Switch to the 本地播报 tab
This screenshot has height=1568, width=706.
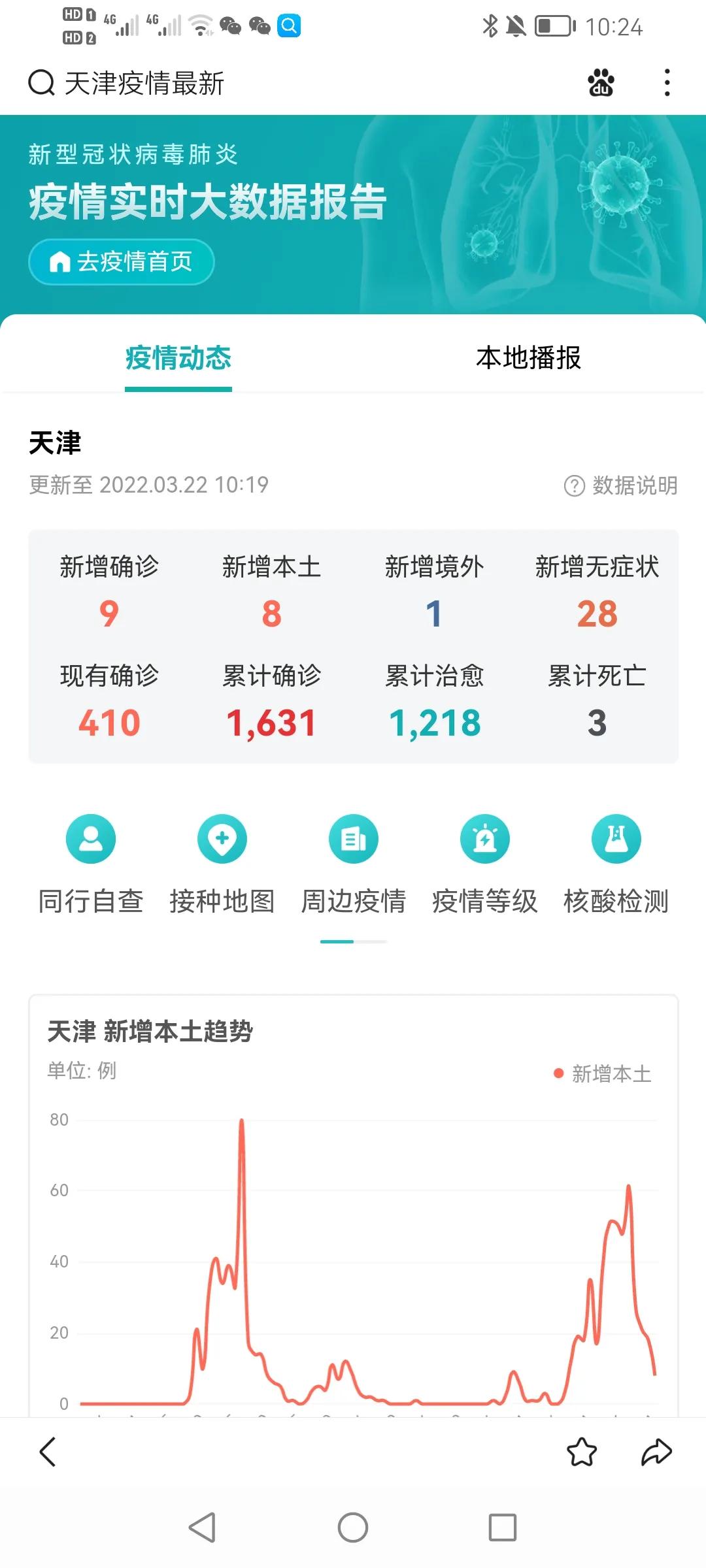pos(528,358)
